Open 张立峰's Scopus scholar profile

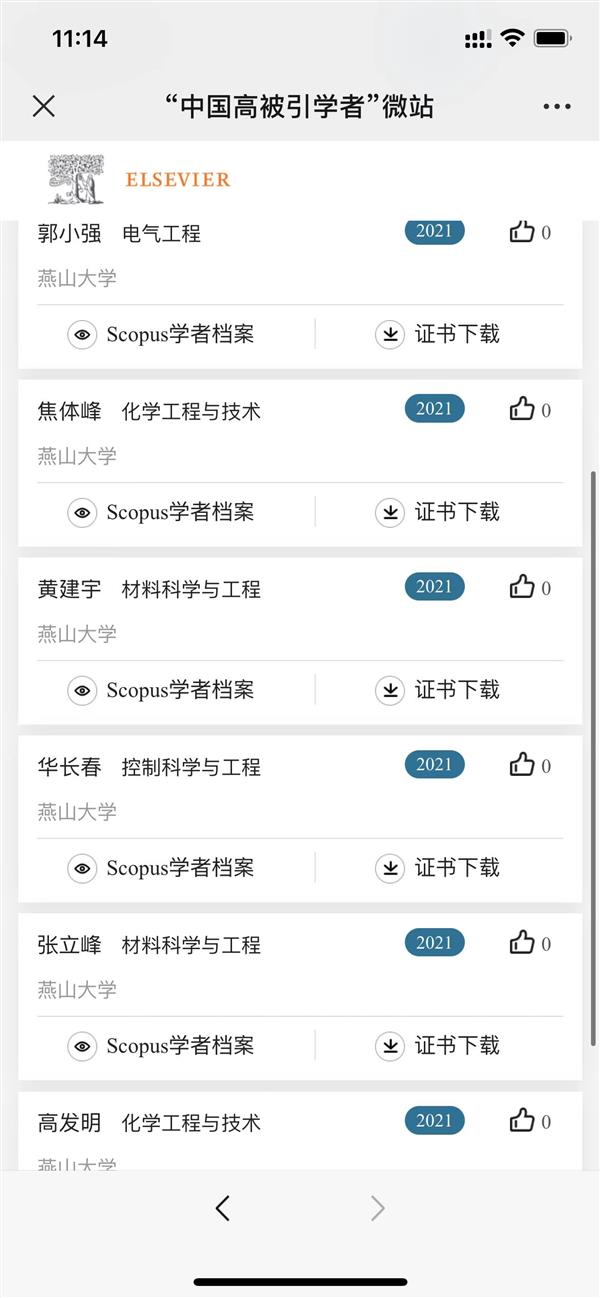click(162, 1046)
